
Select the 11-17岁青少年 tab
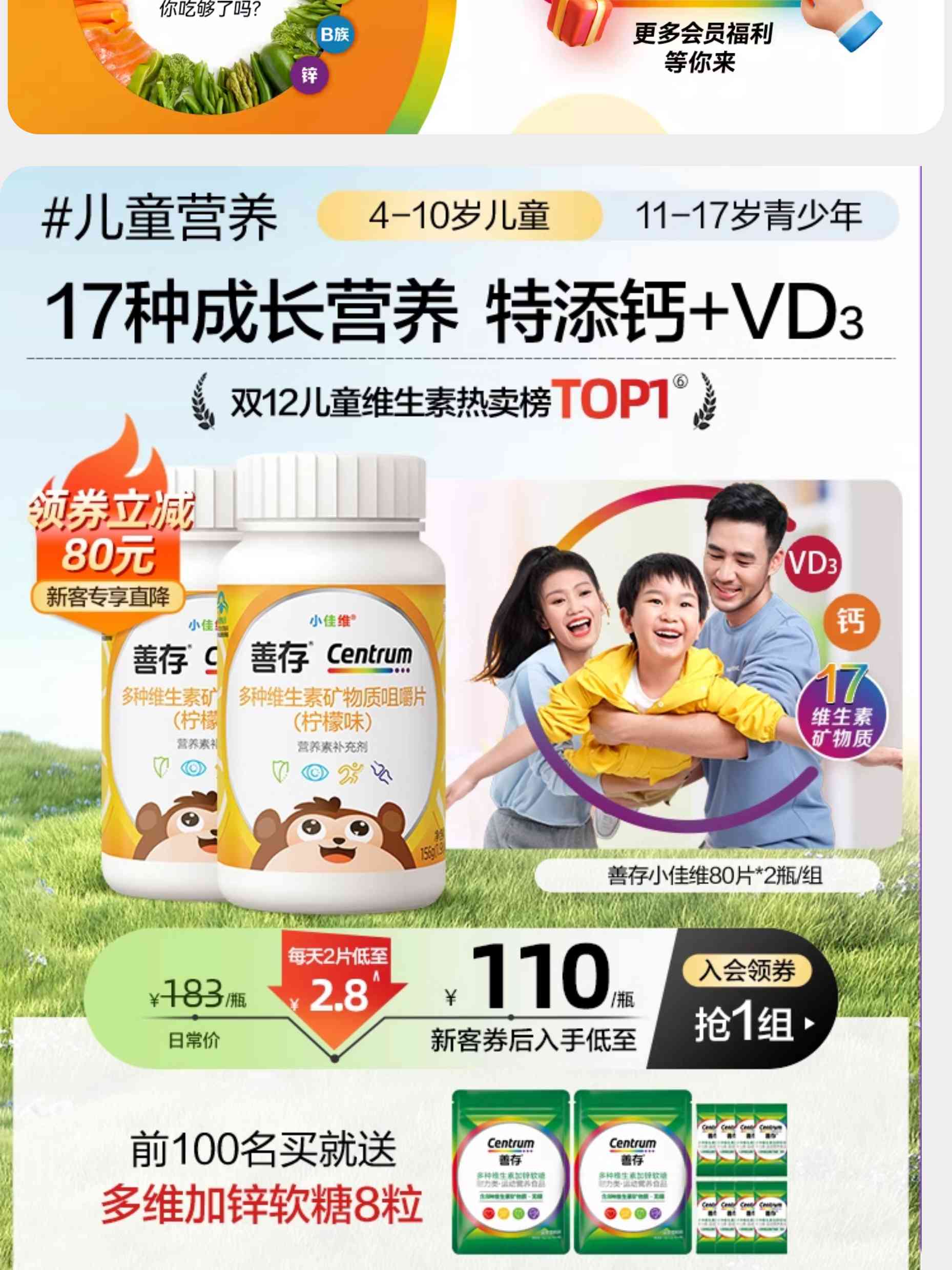click(x=748, y=216)
